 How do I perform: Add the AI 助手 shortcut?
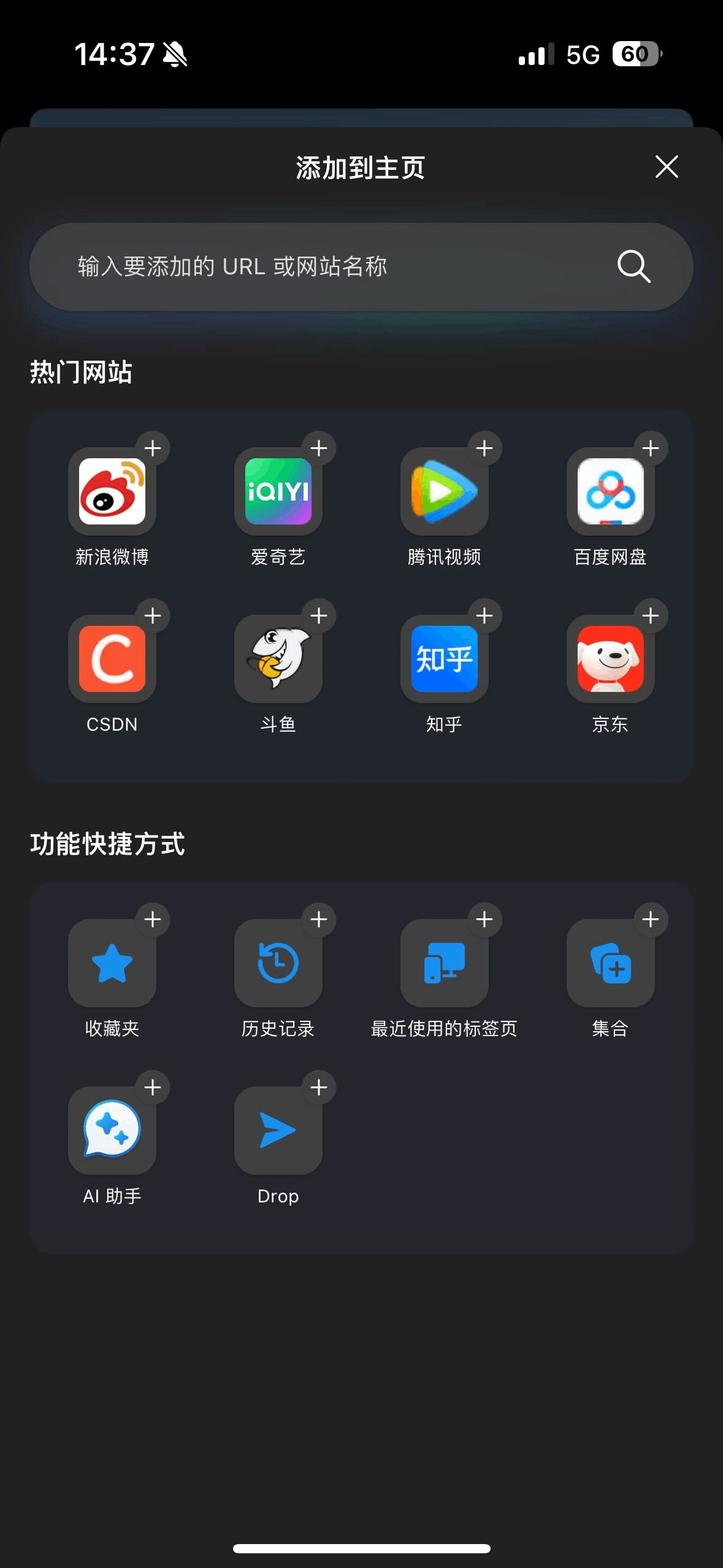pyautogui.click(x=153, y=1088)
